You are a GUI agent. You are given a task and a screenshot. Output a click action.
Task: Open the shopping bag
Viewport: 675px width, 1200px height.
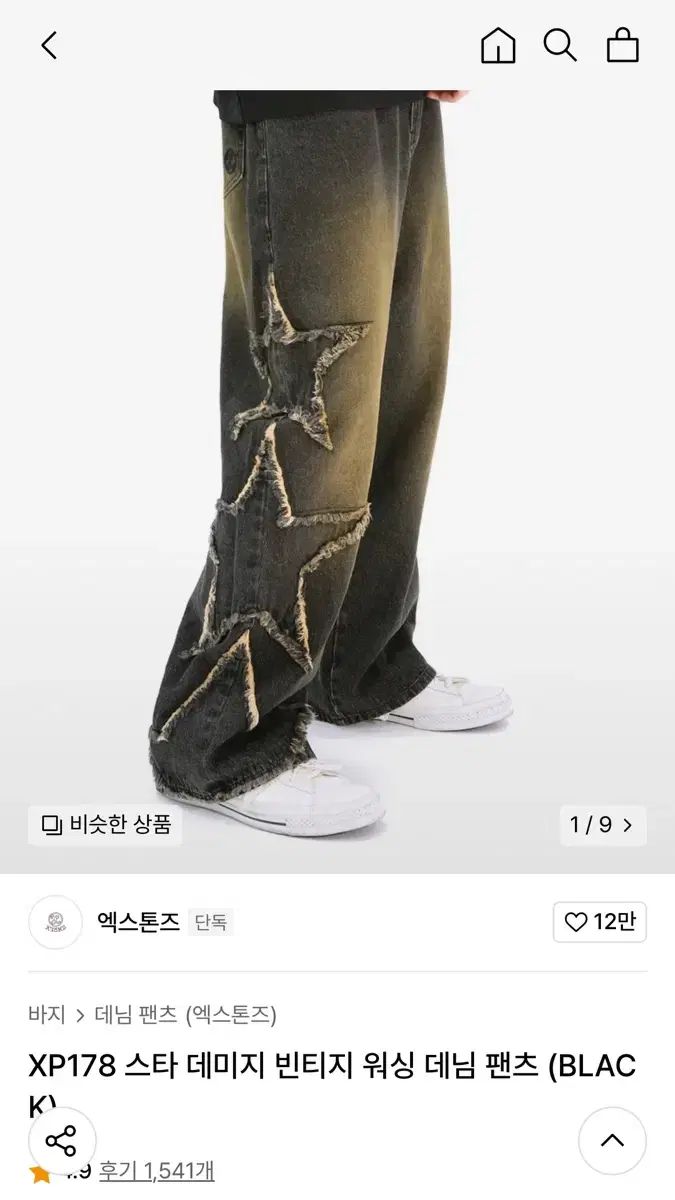(x=622, y=45)
